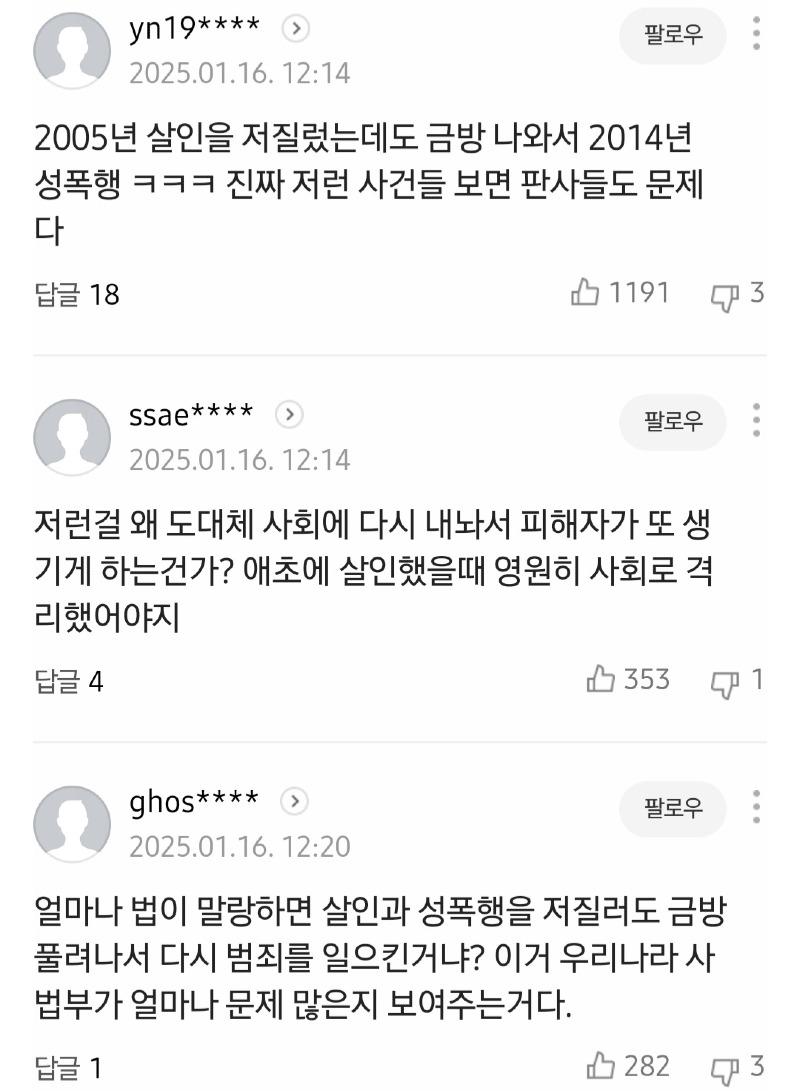This screenshot has height=1091, width=800.
Task: Follow user yn19****
Action: (x=673, y=36)
